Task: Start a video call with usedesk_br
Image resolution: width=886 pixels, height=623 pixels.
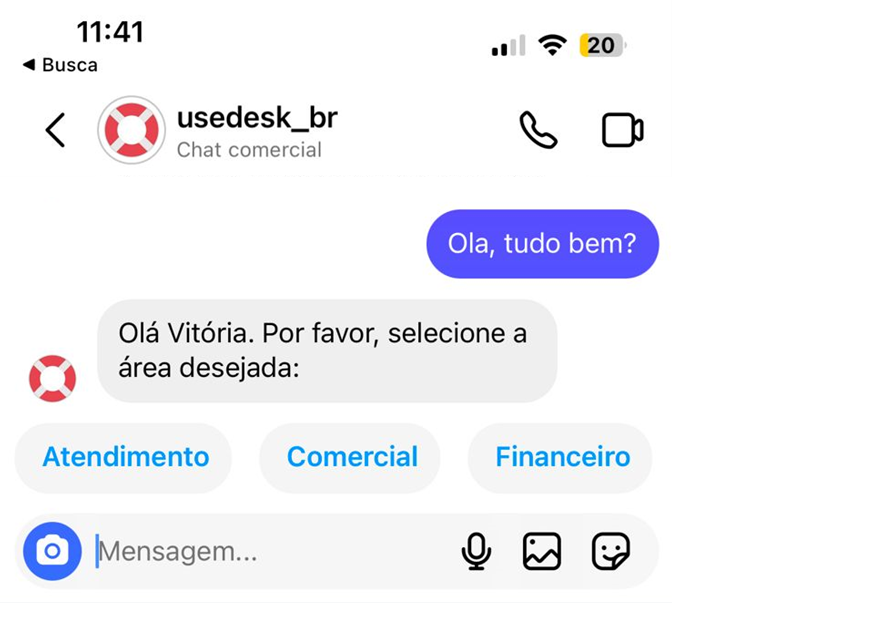Action: coord(622,130)
